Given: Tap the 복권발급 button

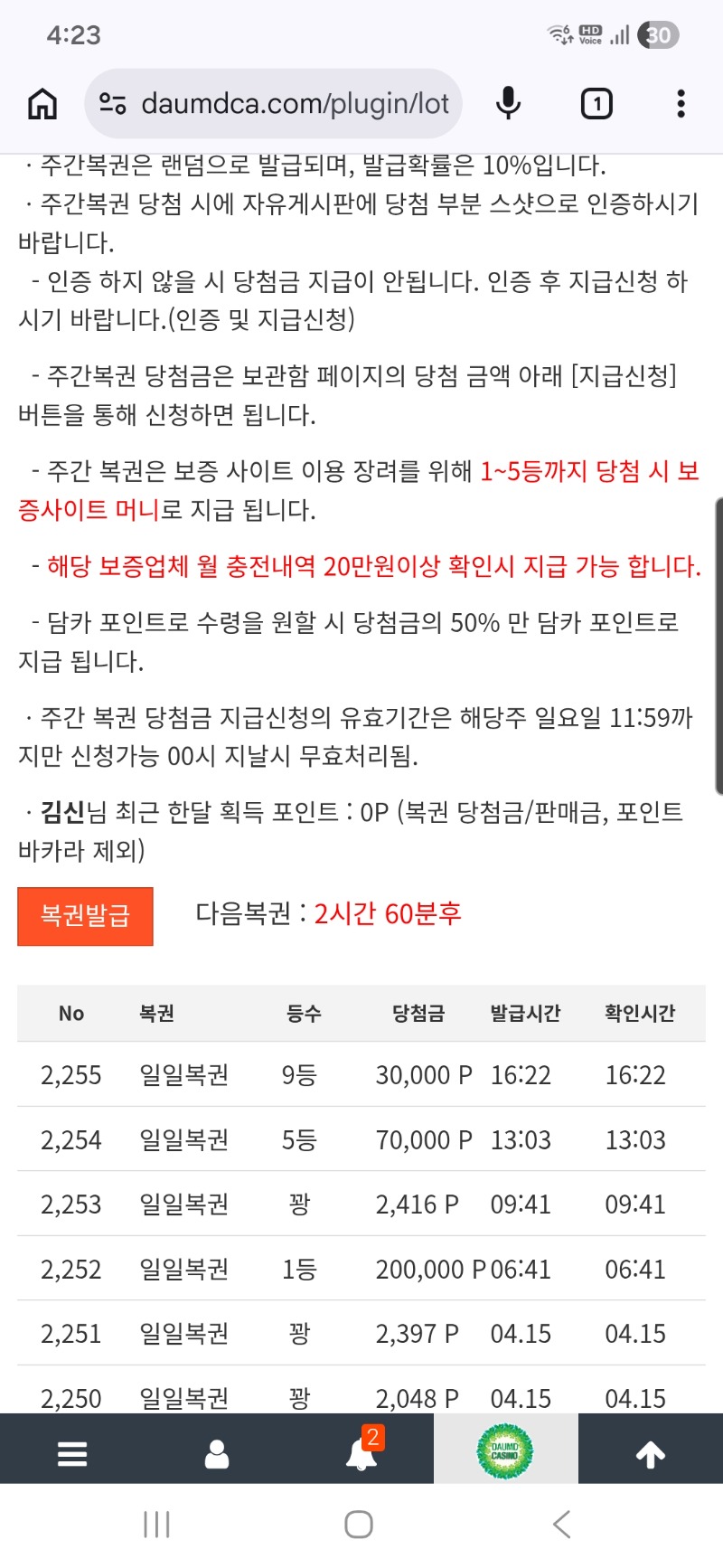Looking at the screenshot, I should point(85,916).
